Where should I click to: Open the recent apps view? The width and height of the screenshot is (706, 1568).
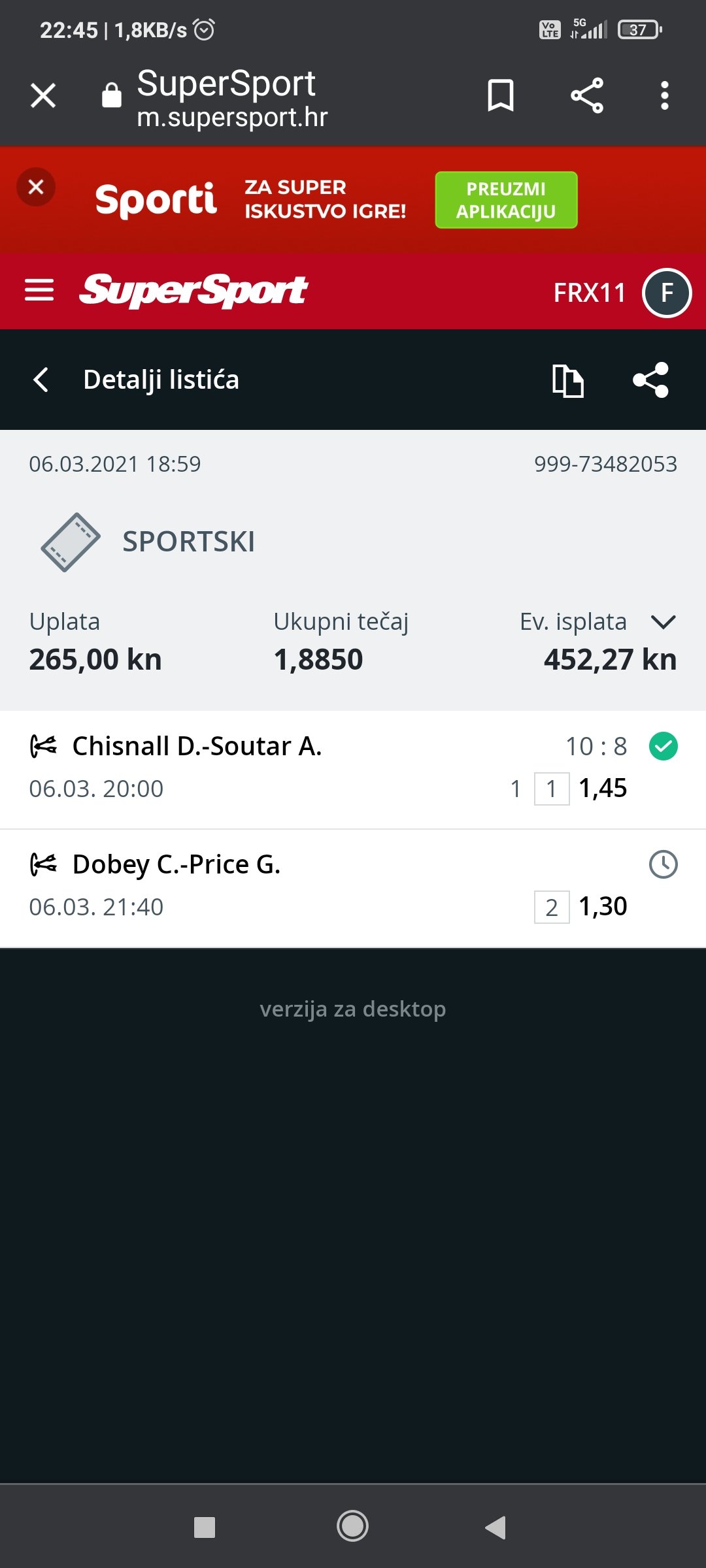pyautogui.click(x=205, y=1527)
